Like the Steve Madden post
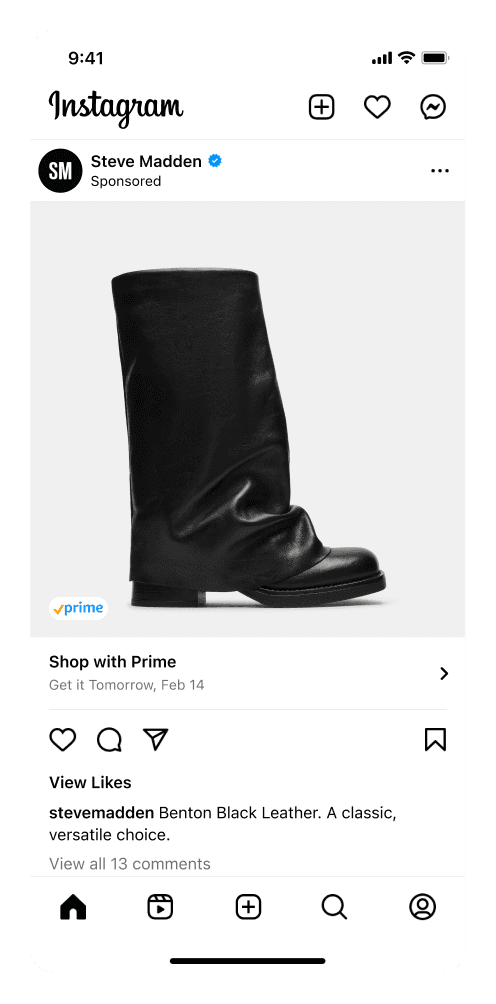The width and height of the screenshot is (496, 1004). [63, 740]
